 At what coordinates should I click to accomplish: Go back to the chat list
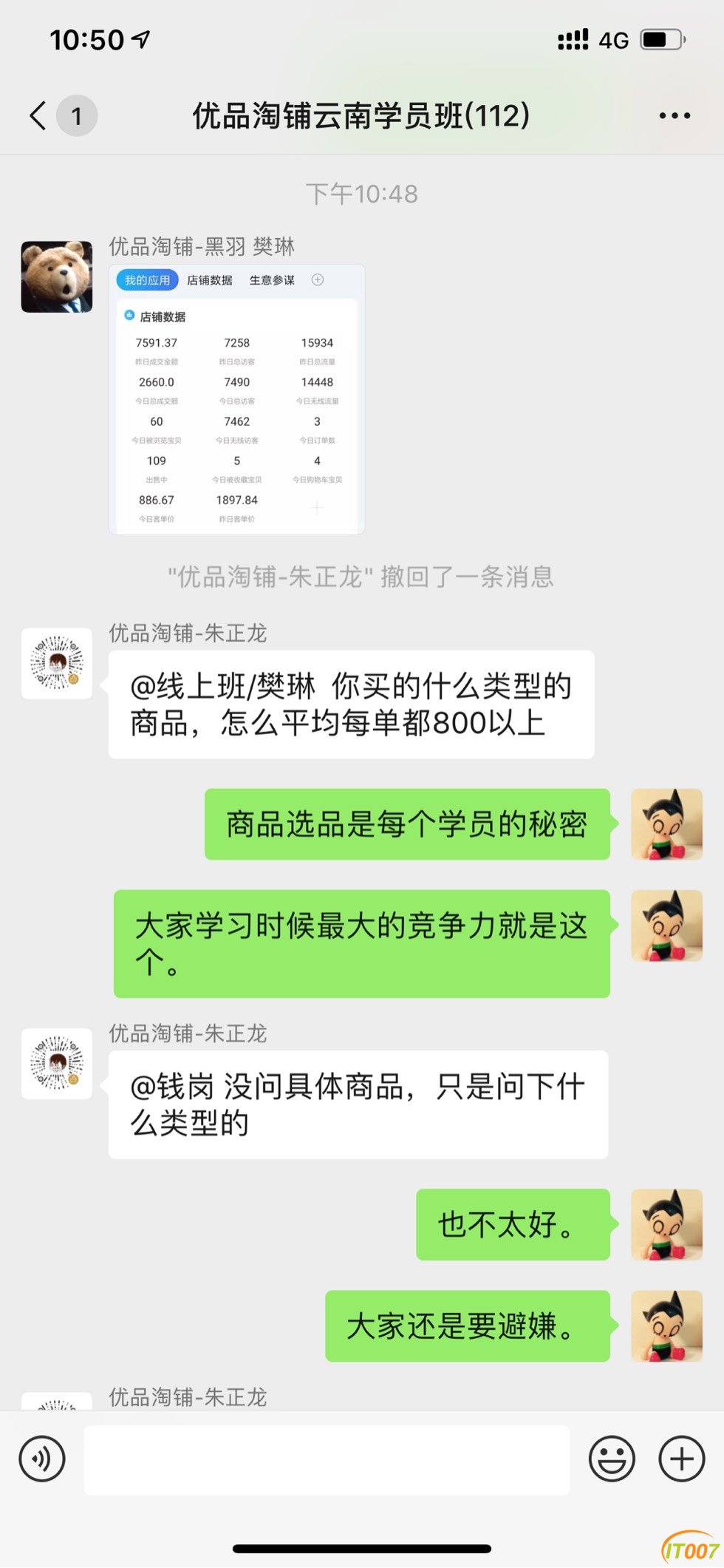tap(38, 115)
